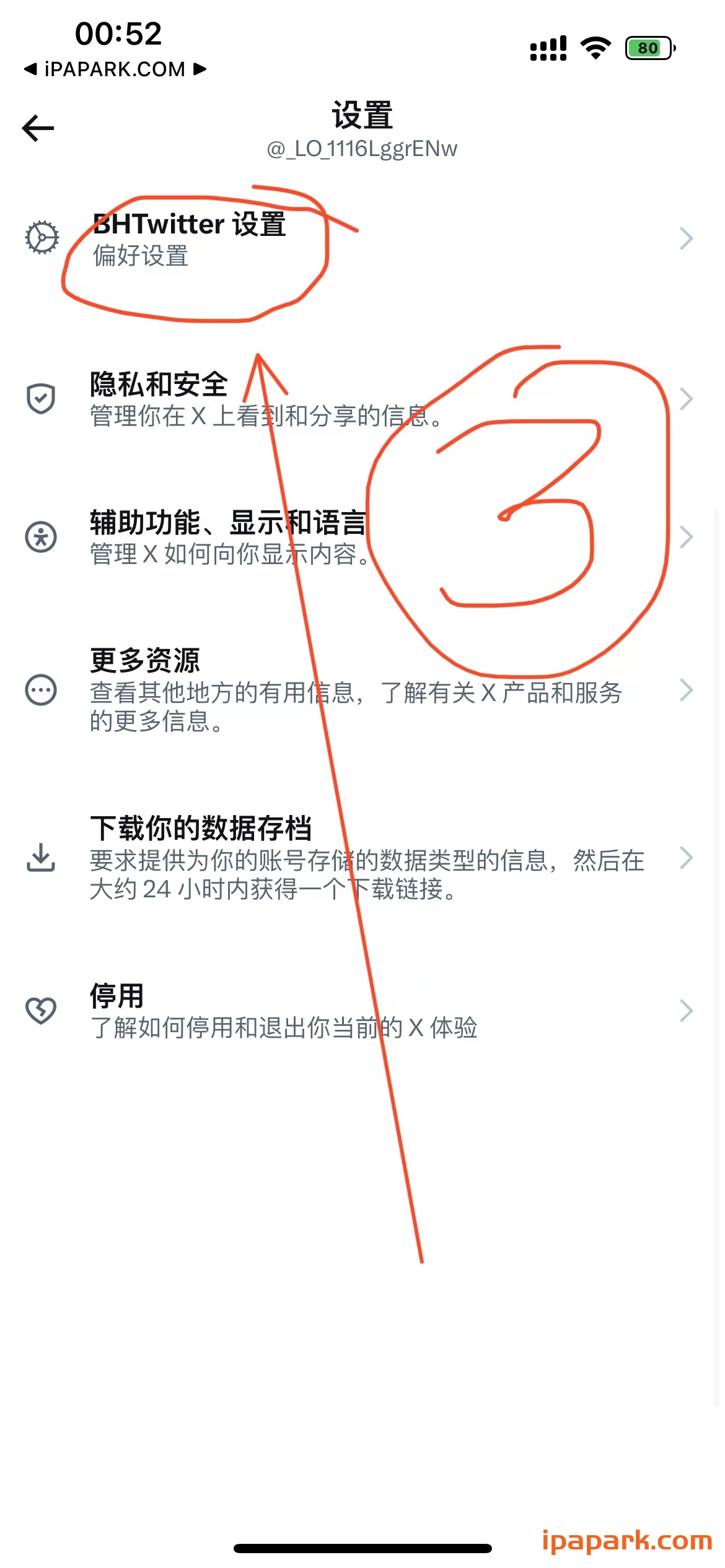Click the BHTwitter settings gear icon

[41, 238]
